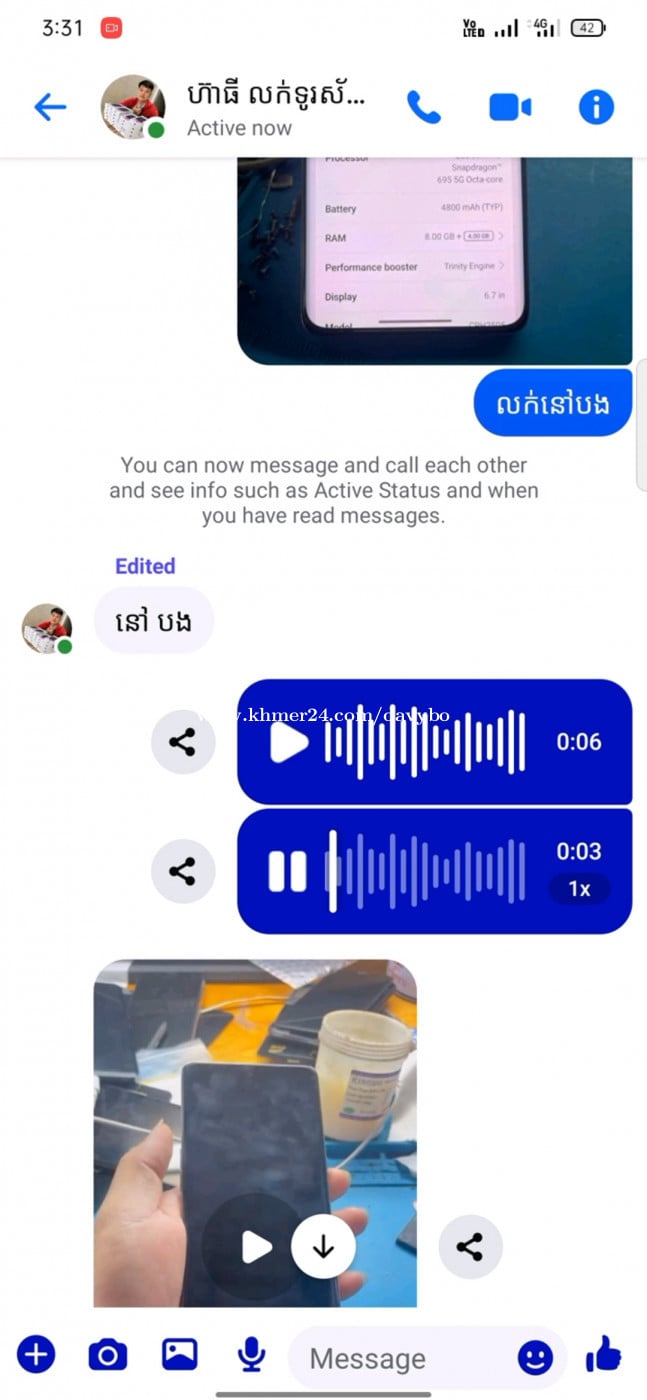Open the photo gallery picker
This screenshot has width=647, height=1400.
click(x=180, y=1355)
